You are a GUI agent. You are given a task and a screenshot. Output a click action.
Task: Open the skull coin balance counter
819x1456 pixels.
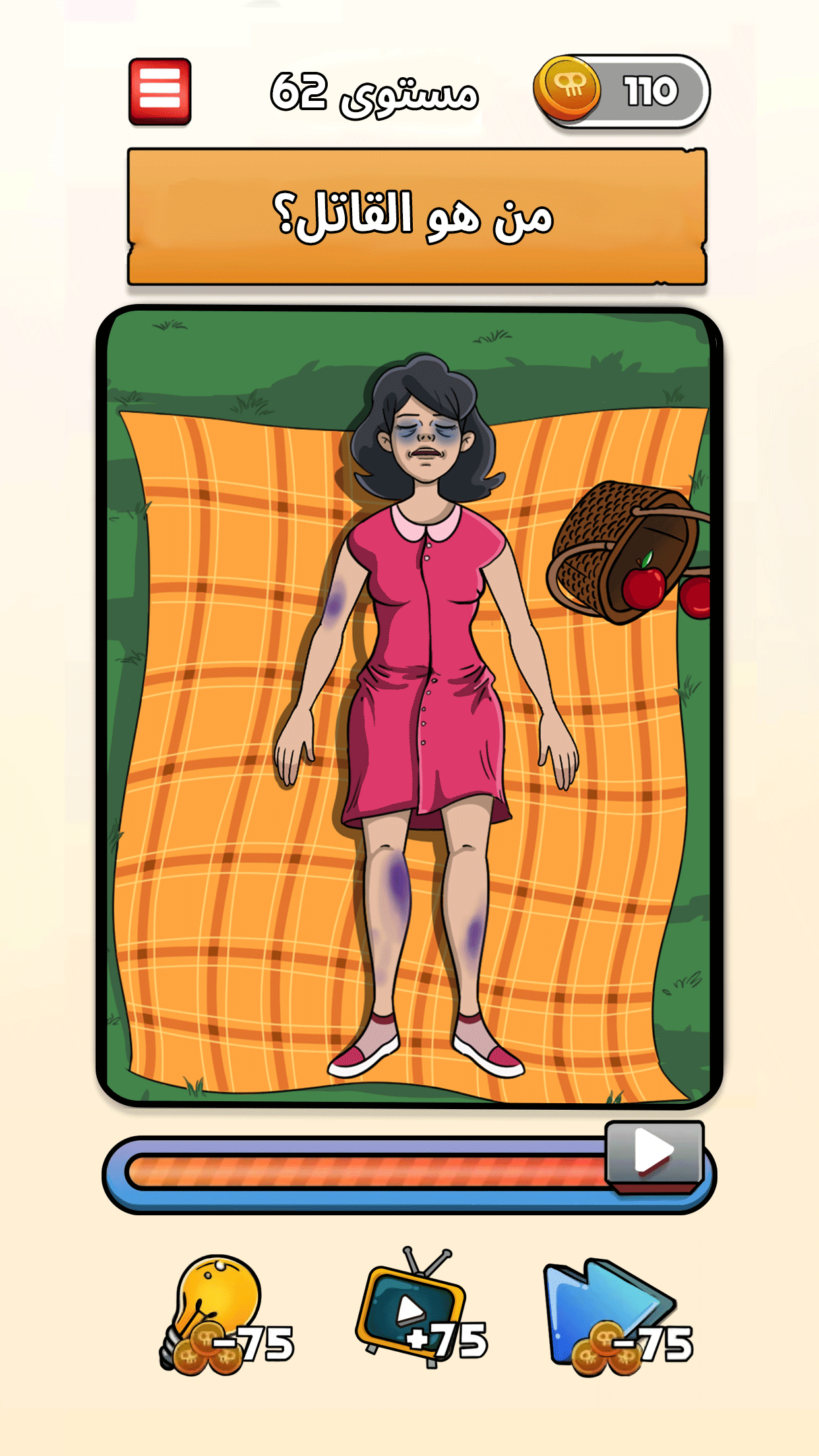[622, 91]
